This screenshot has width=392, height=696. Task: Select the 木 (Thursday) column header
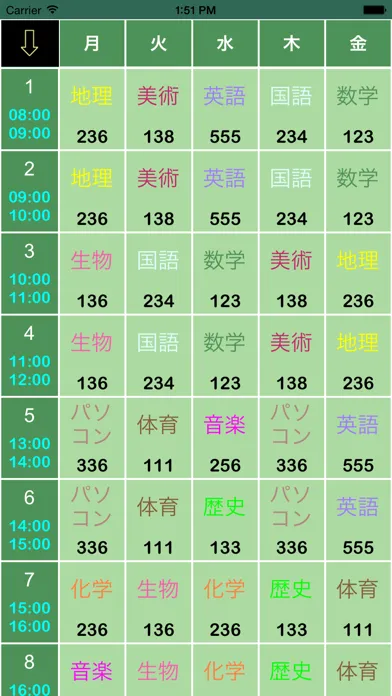click(x=292, y=44)
